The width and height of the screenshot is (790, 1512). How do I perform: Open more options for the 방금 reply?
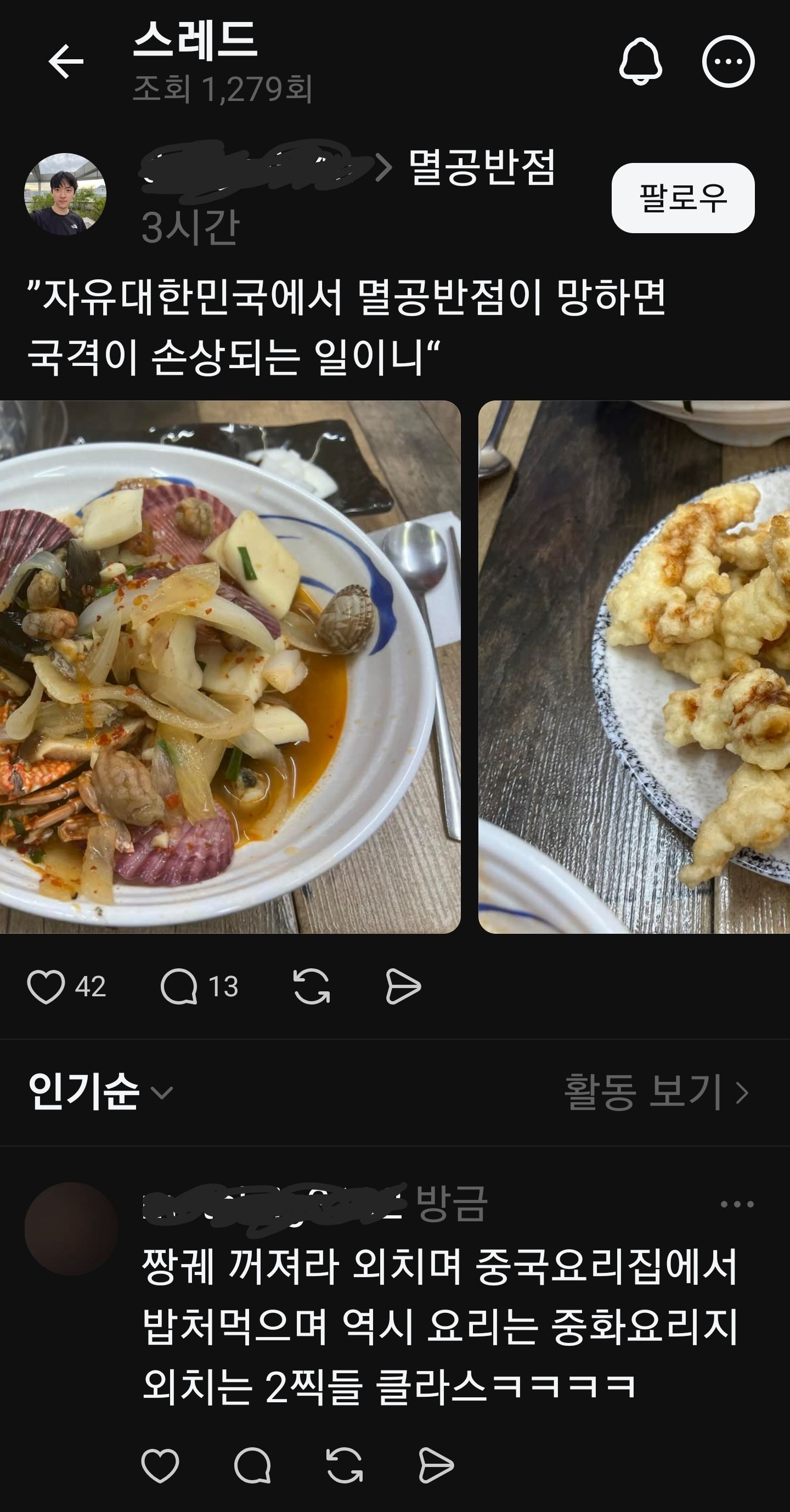(x=737, y=1204)
